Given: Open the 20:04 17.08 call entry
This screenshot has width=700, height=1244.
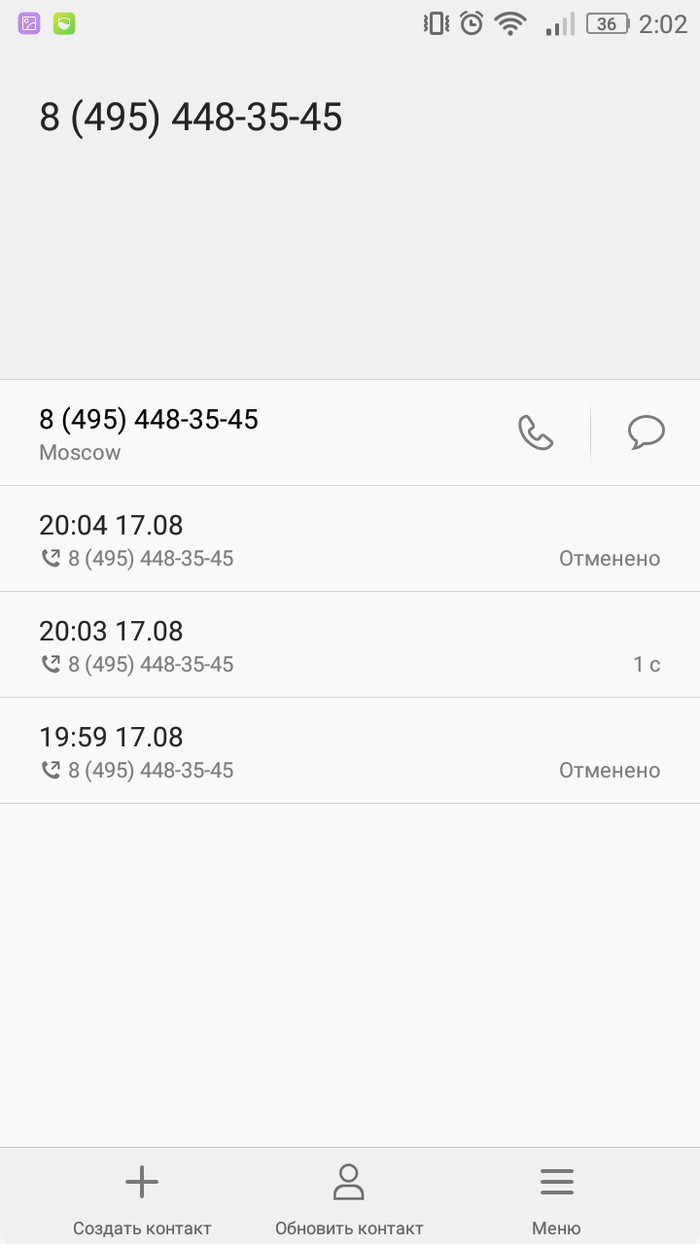Looking at the screenshot, I should tap(349, 540).
